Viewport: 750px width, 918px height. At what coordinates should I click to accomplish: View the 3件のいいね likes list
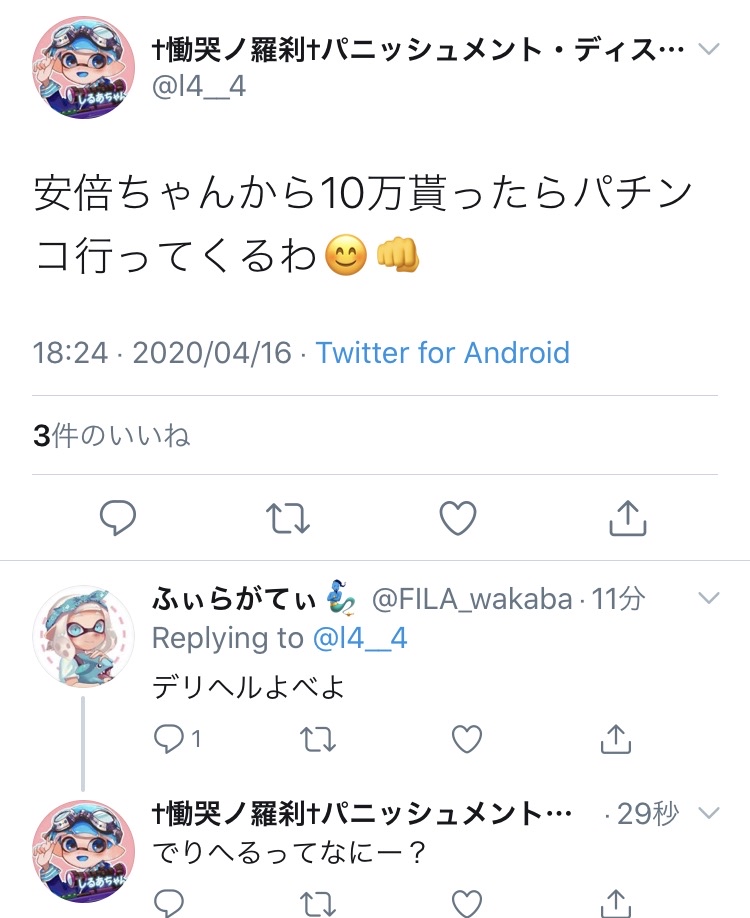[111, 435]
